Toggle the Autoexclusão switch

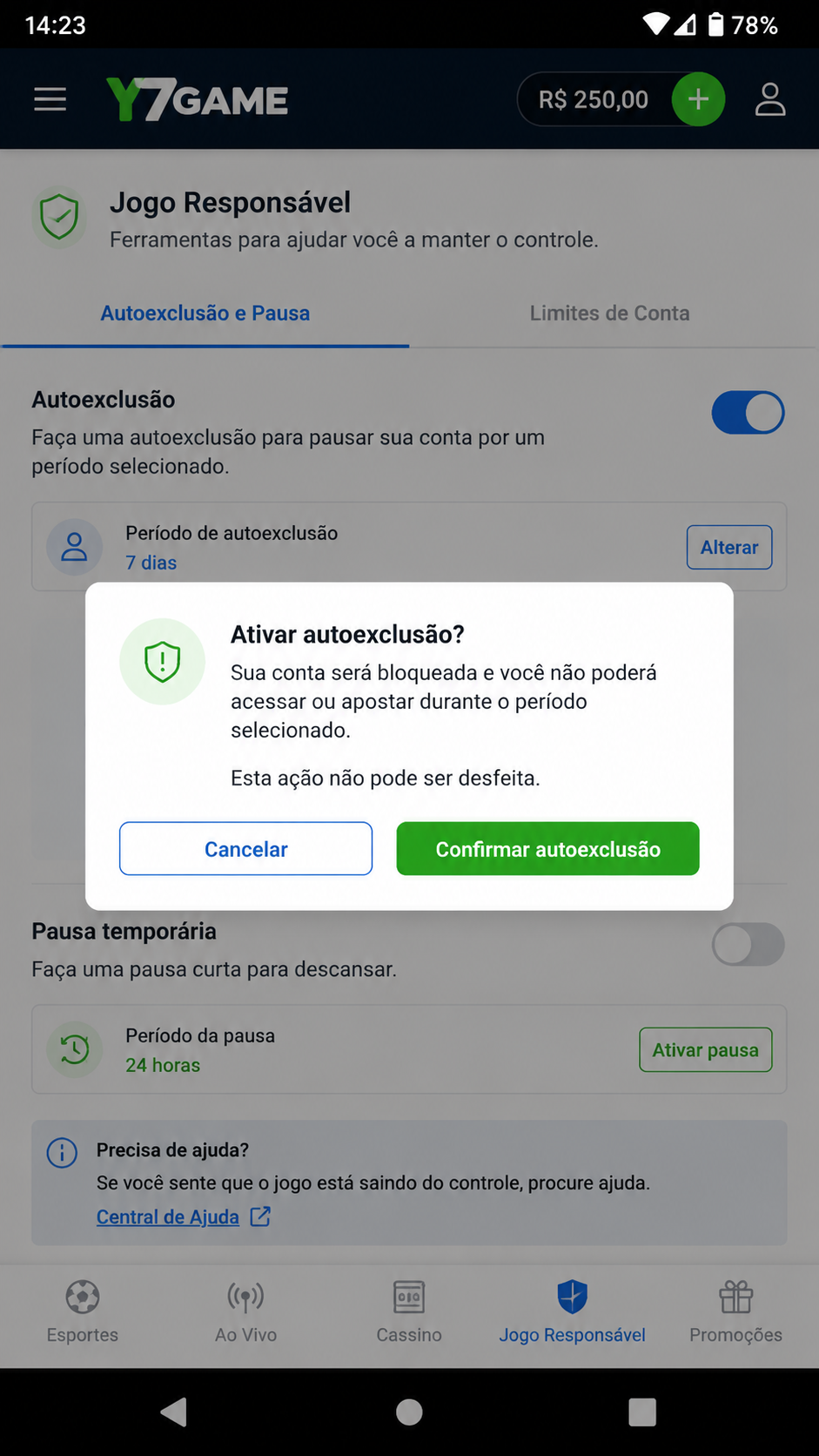pos(748,412)
